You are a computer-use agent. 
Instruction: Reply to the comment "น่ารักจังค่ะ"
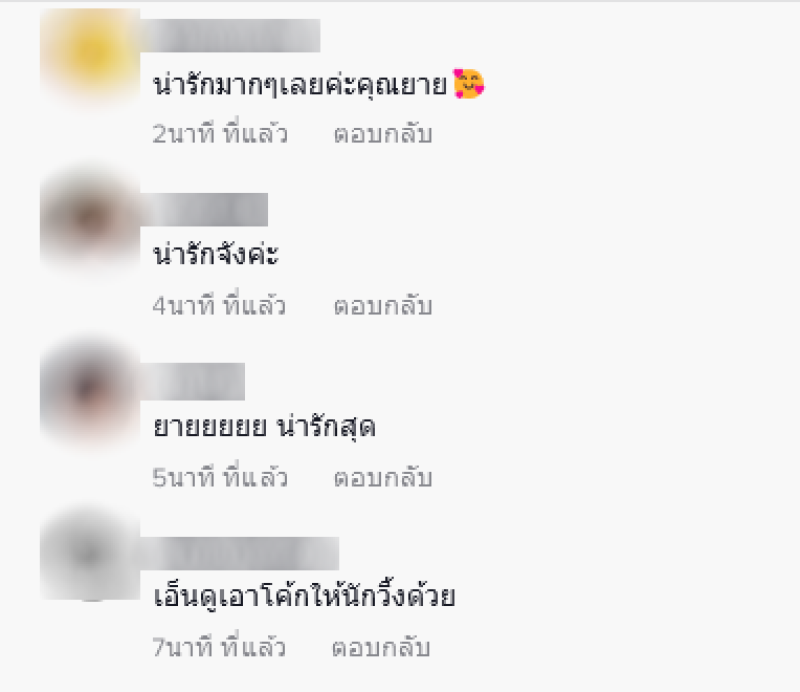pos(382,306)
